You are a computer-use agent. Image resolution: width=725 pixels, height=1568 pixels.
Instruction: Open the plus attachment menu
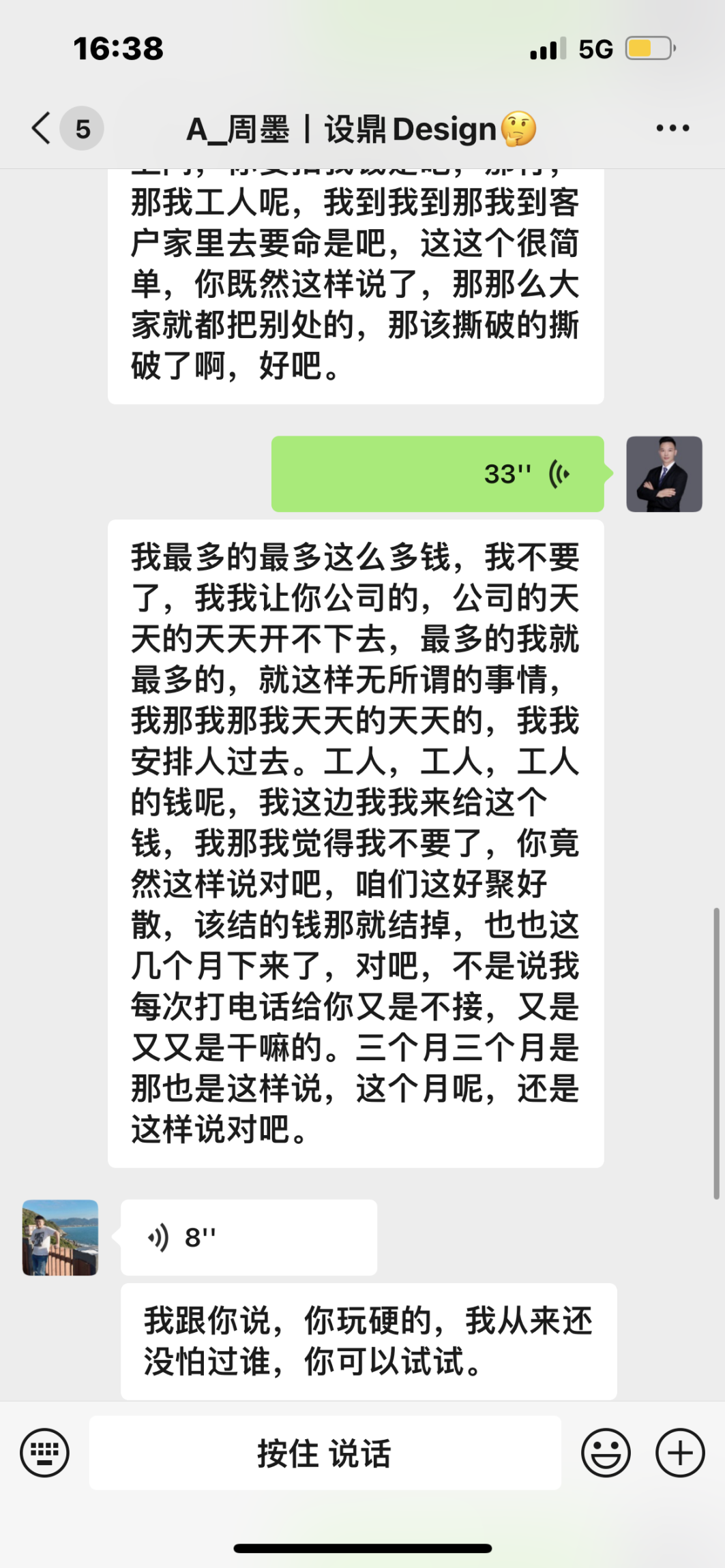pos(679,1453)
